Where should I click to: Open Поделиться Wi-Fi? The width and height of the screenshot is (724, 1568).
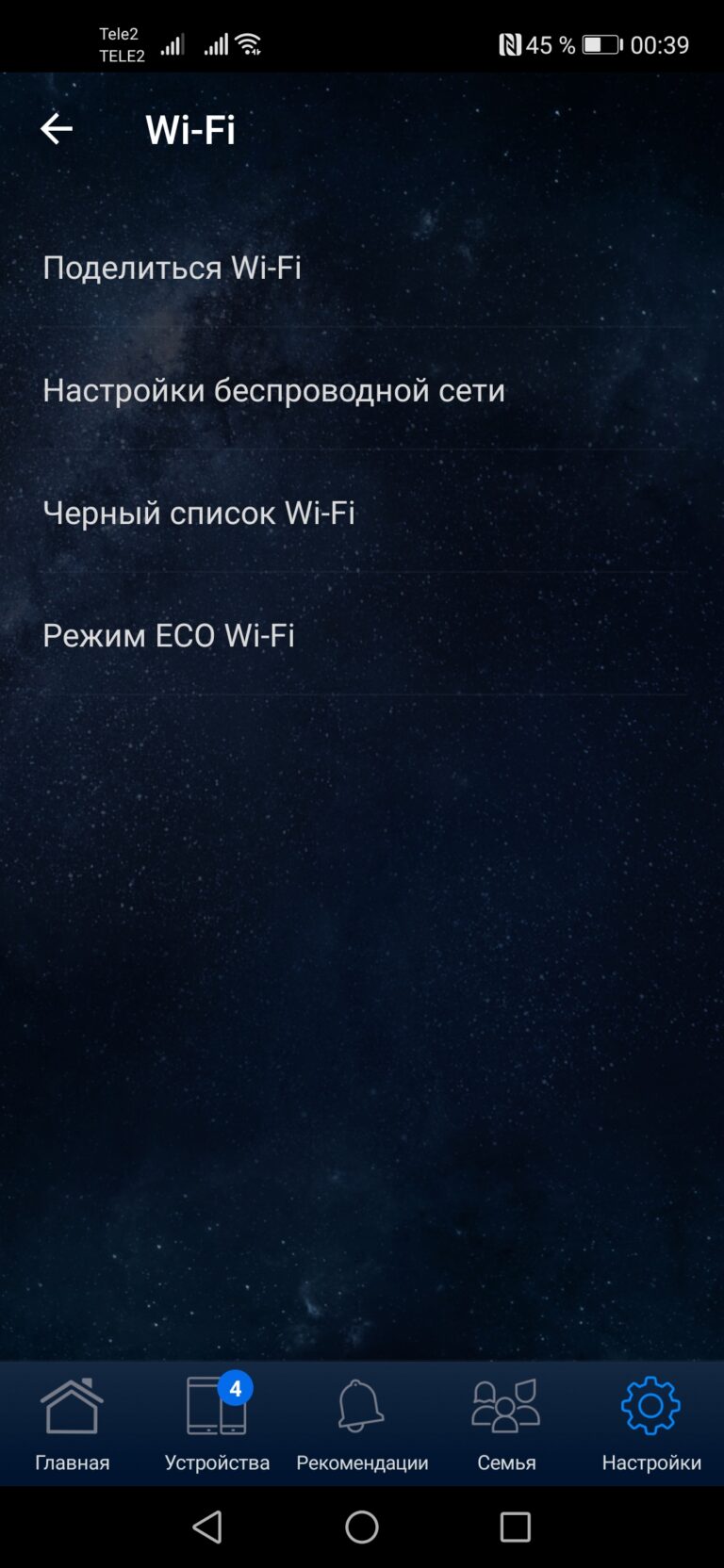[x=362, y=268]
